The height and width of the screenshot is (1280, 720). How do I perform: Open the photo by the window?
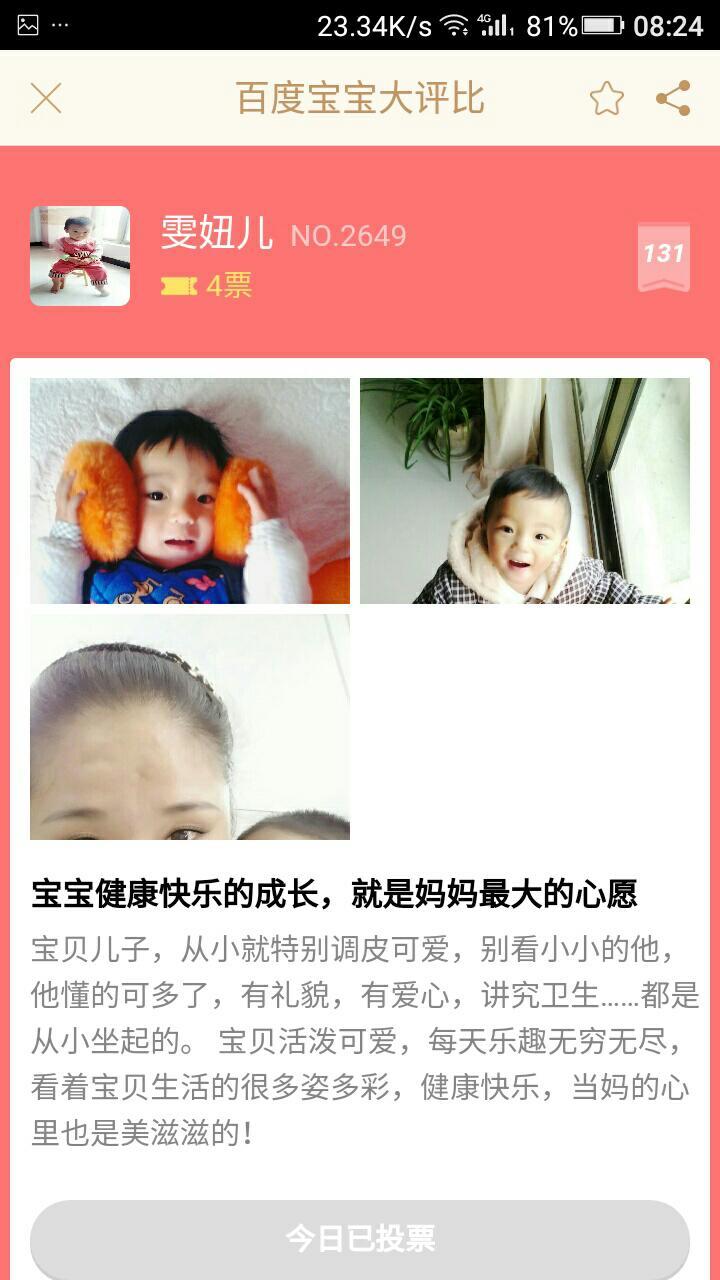(525, 491)
